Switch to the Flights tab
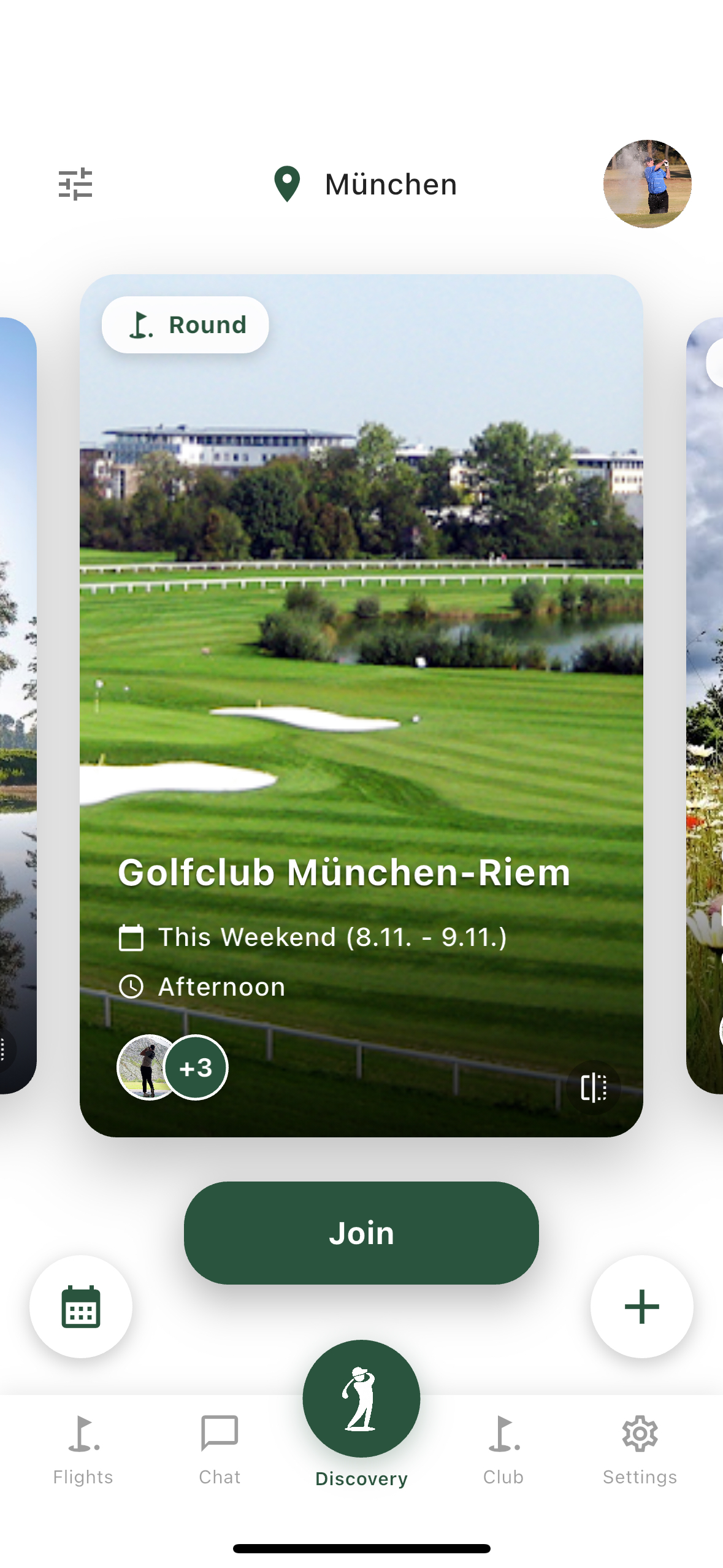The height and width of the screenshot is (1568, 723). click(x=82, y=1454)
